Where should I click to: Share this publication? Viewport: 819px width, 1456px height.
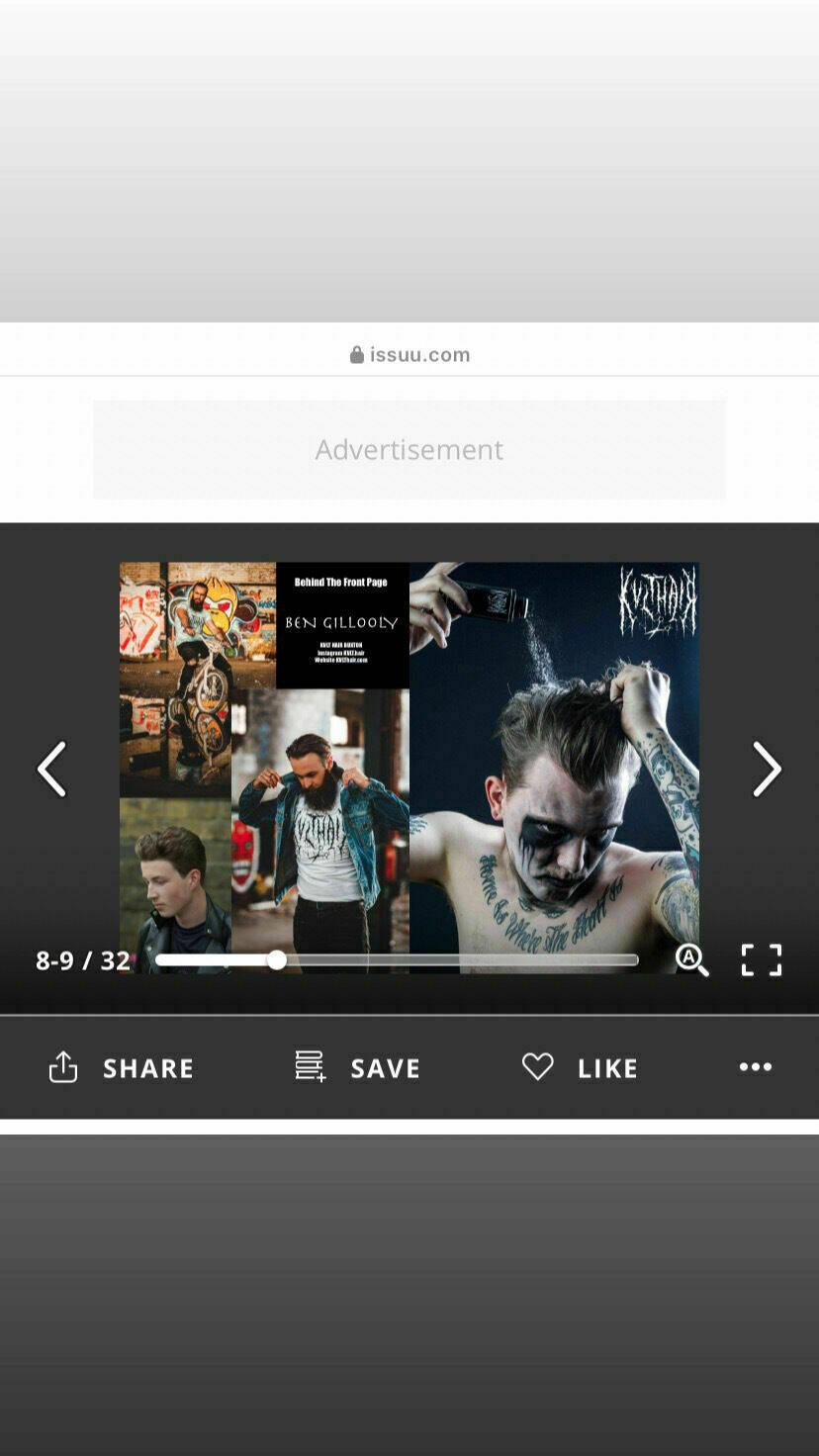pyautogui.click(x=121, y=1067)
